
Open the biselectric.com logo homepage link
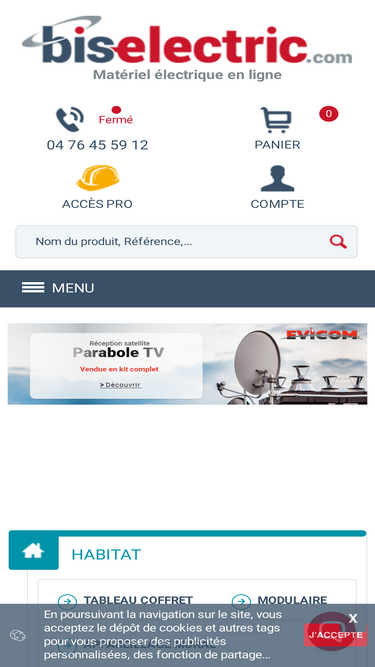[x=187, y=48]
